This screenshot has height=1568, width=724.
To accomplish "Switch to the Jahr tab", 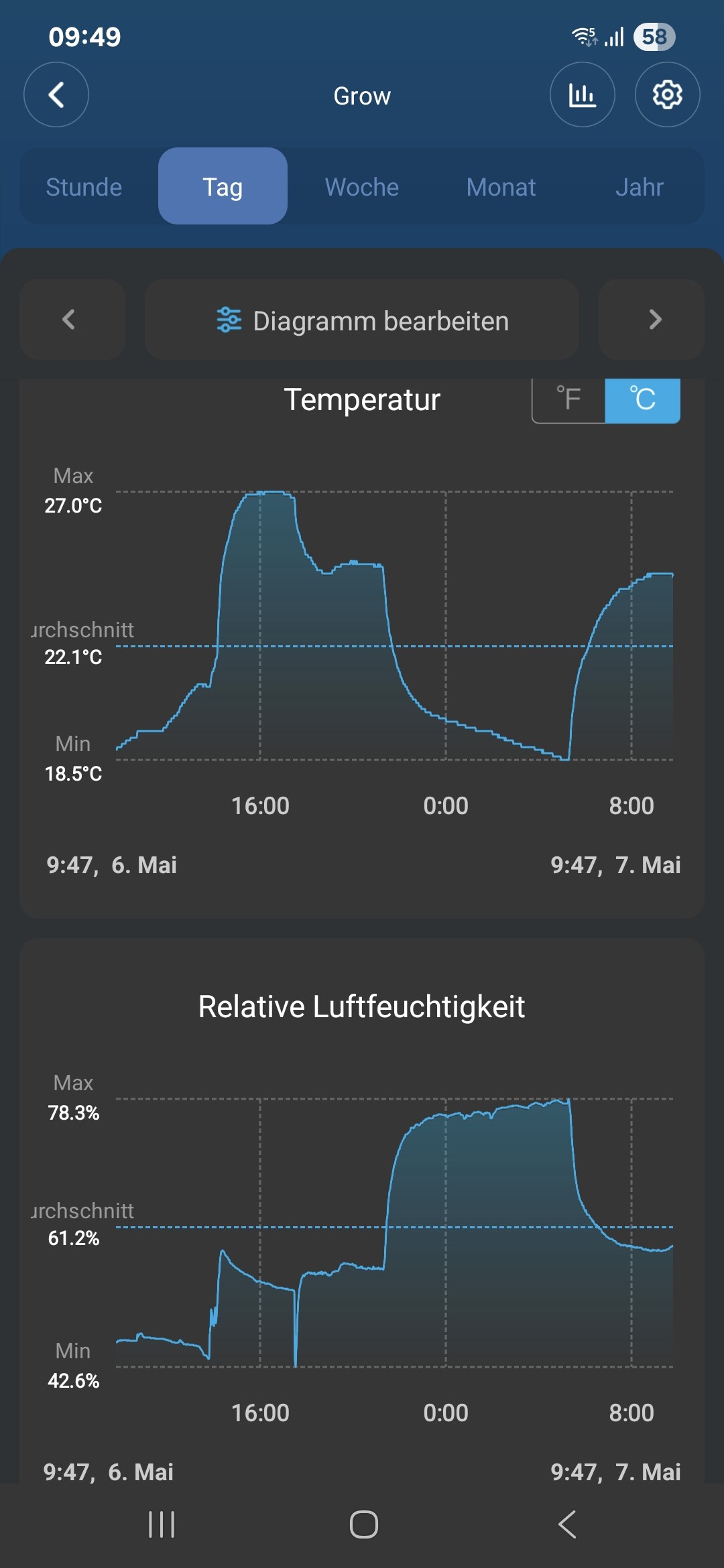I will click(x=639, y=187).
